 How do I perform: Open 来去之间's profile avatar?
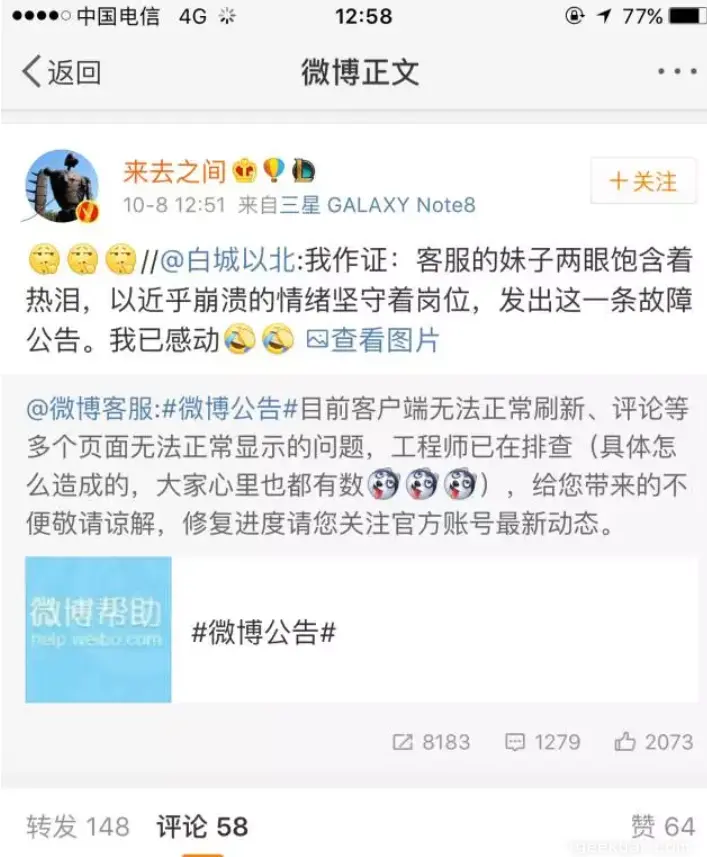pyautogui.click(x=62, y=187)
